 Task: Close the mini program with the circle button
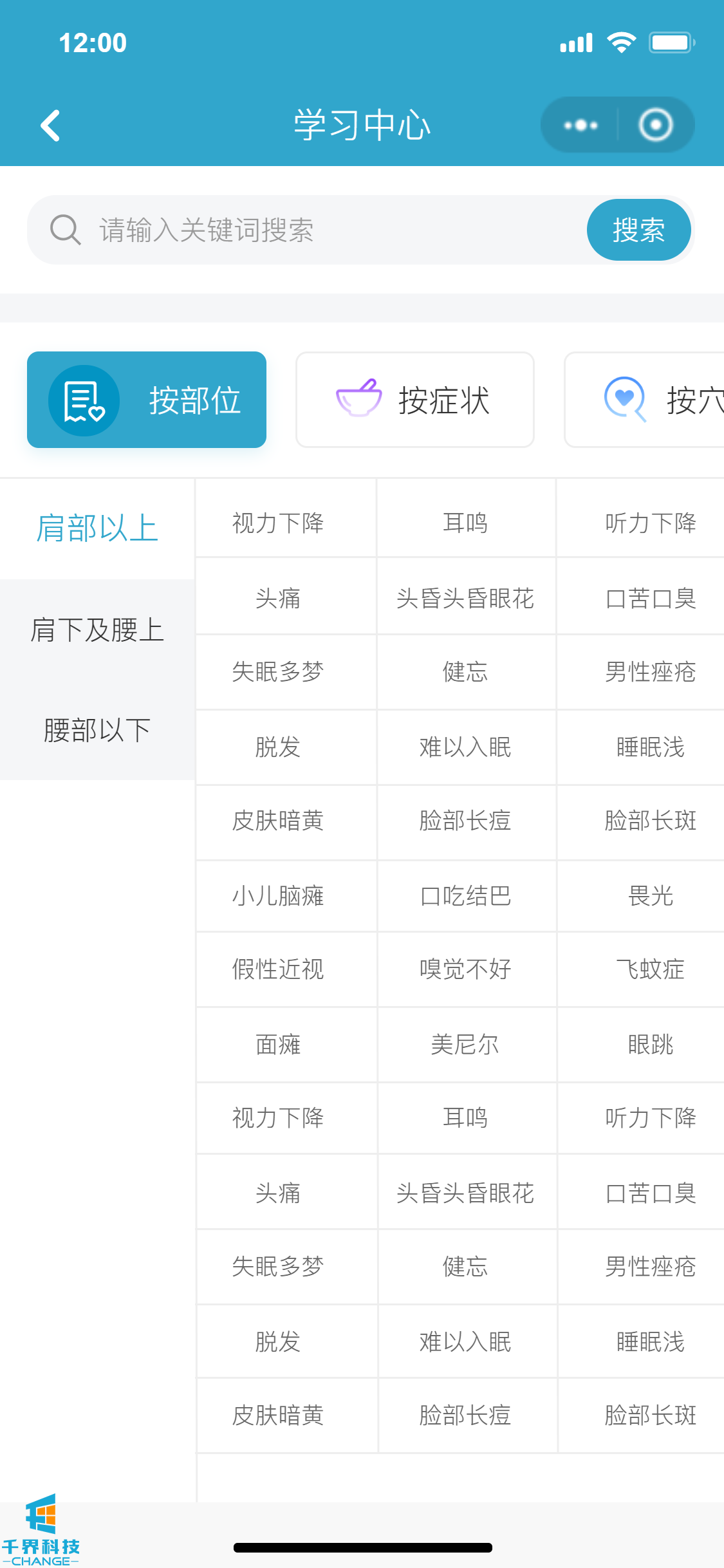(x=655, y=125)
